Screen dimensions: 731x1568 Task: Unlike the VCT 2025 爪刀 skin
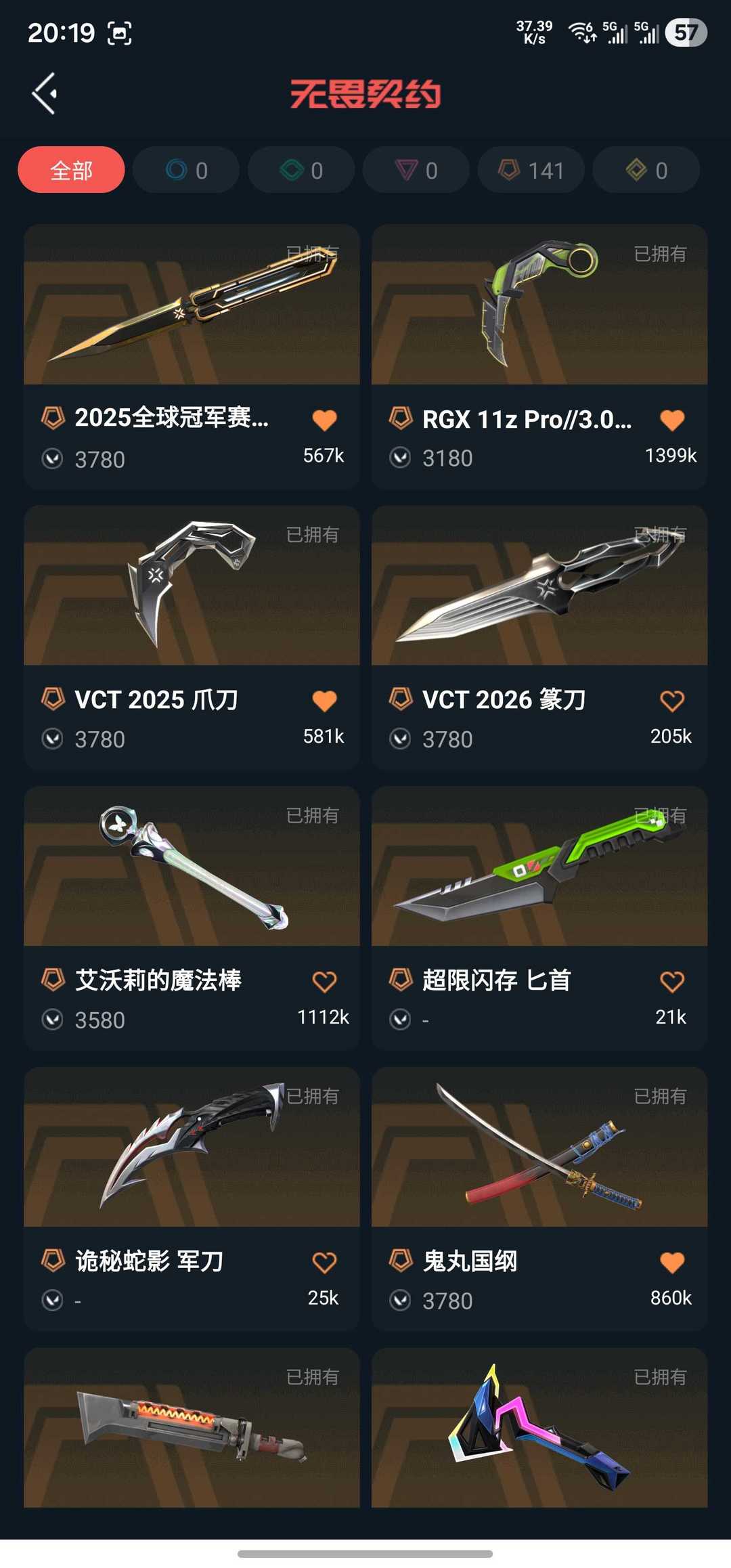[x=324, y=701]
